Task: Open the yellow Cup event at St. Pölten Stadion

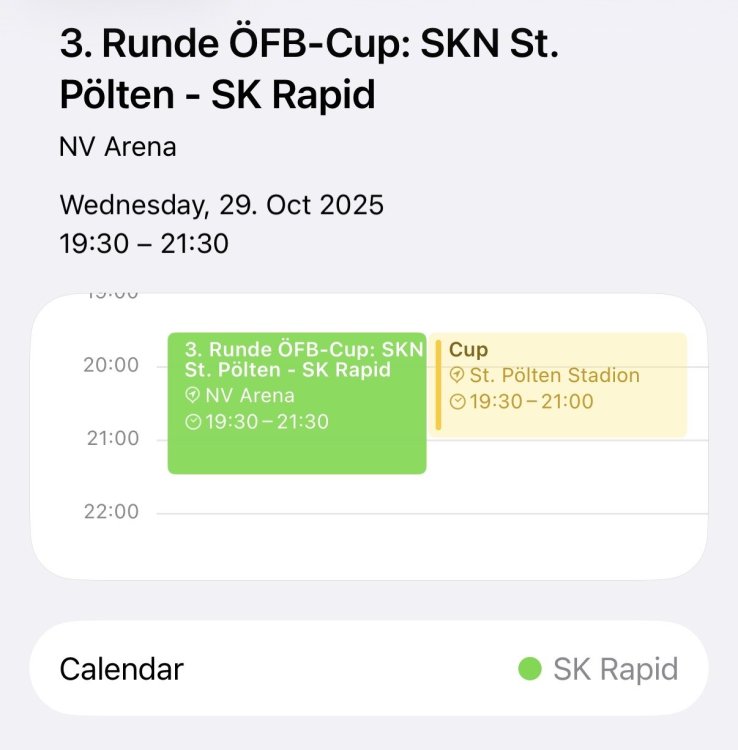Action: coord(561,385)
